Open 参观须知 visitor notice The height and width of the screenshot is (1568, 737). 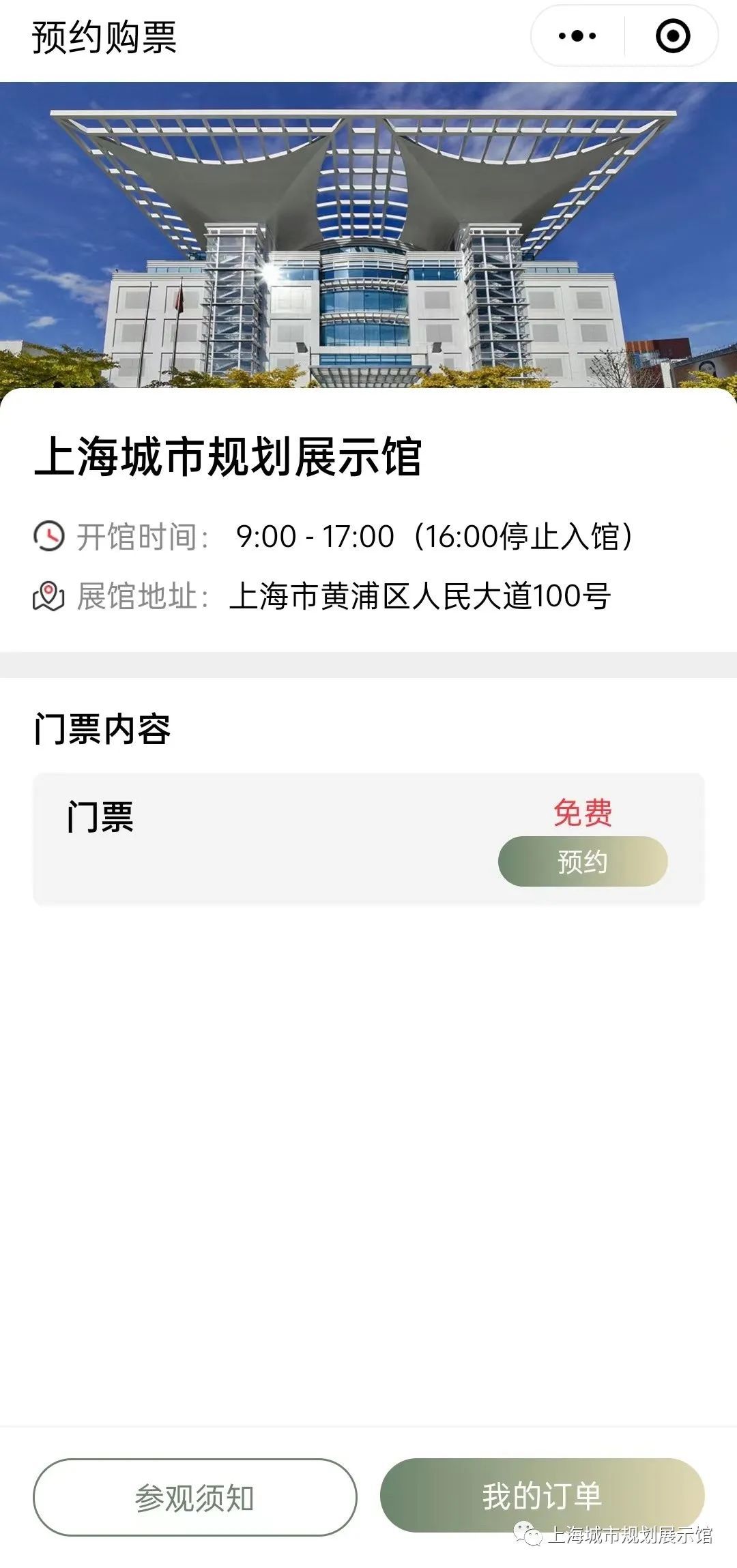click(194, 1497)
